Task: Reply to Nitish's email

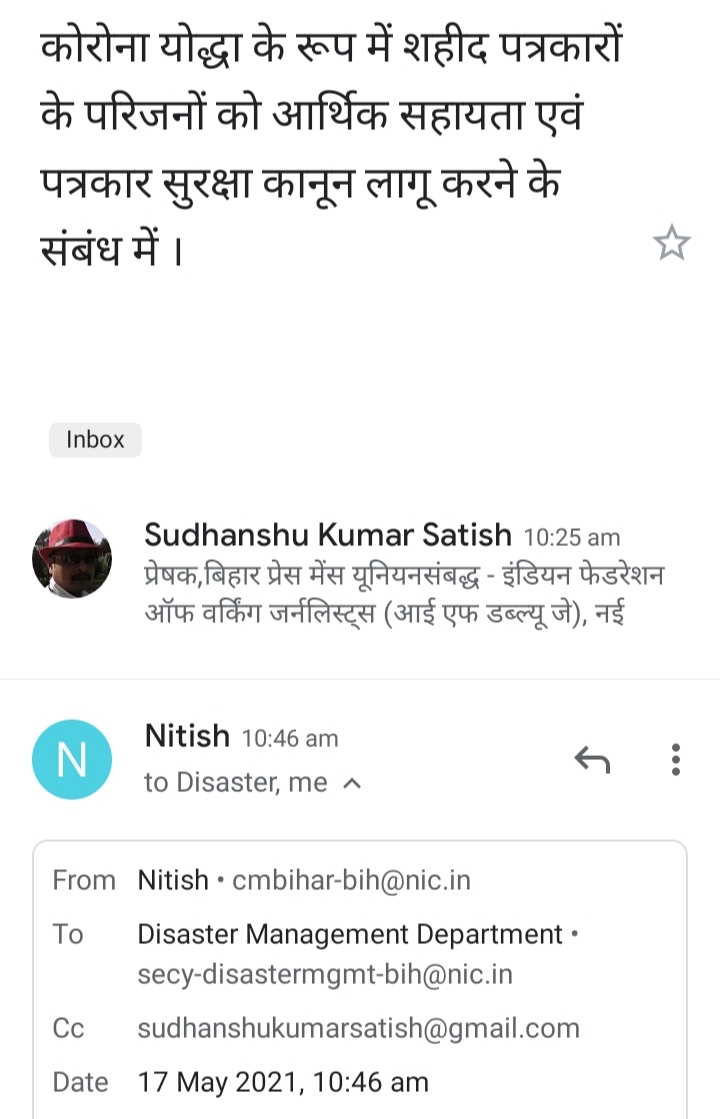Action: pos(592,760)
